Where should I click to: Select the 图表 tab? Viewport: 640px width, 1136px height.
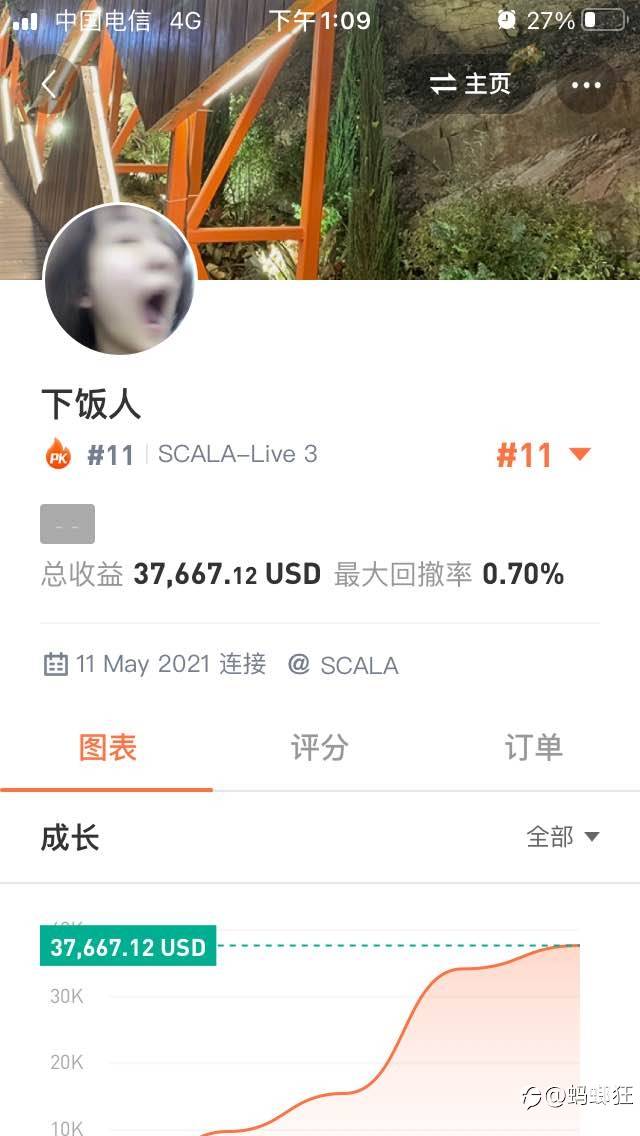107,748
